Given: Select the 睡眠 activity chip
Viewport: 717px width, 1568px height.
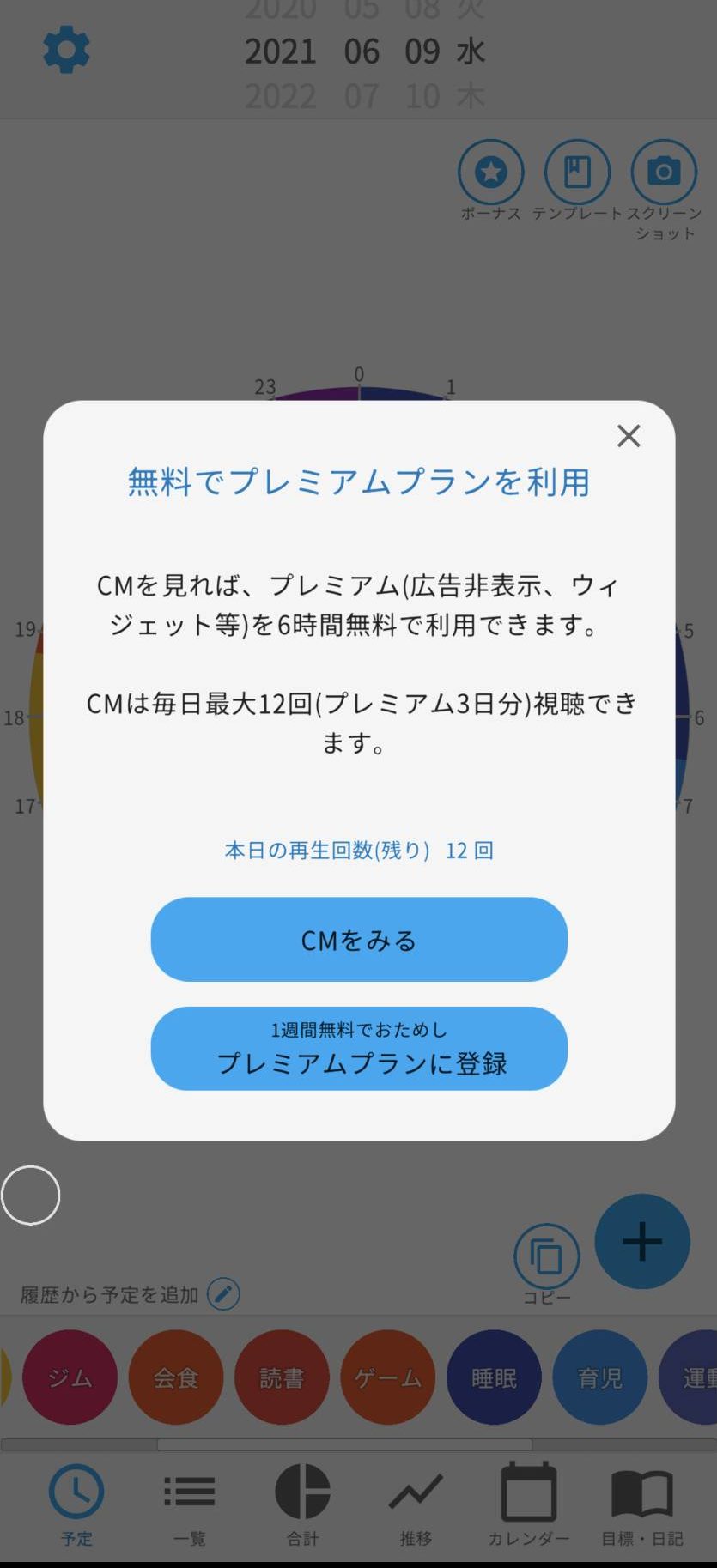Looking at the screenshot, I should (494, 1377).
